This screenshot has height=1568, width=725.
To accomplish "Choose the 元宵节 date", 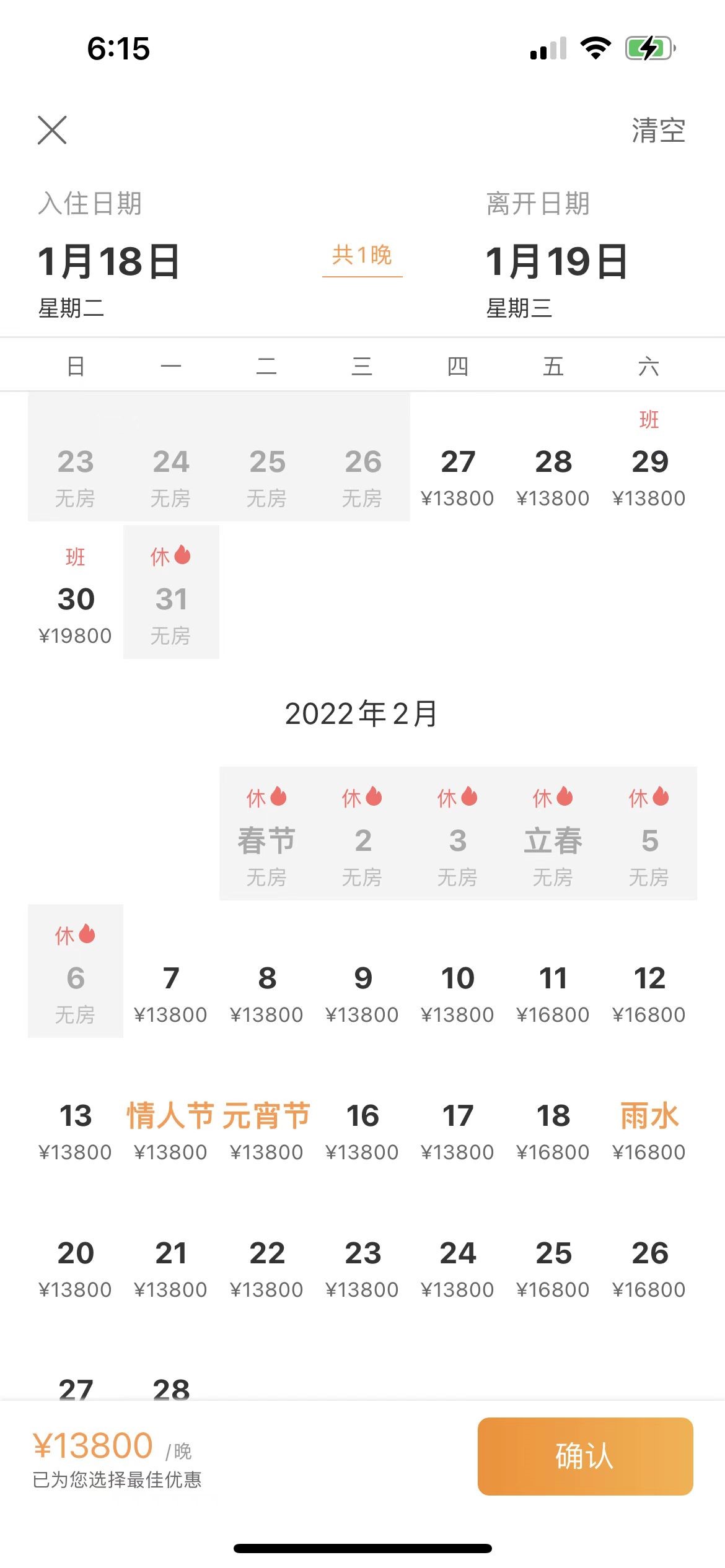I will coord(266,1128).
